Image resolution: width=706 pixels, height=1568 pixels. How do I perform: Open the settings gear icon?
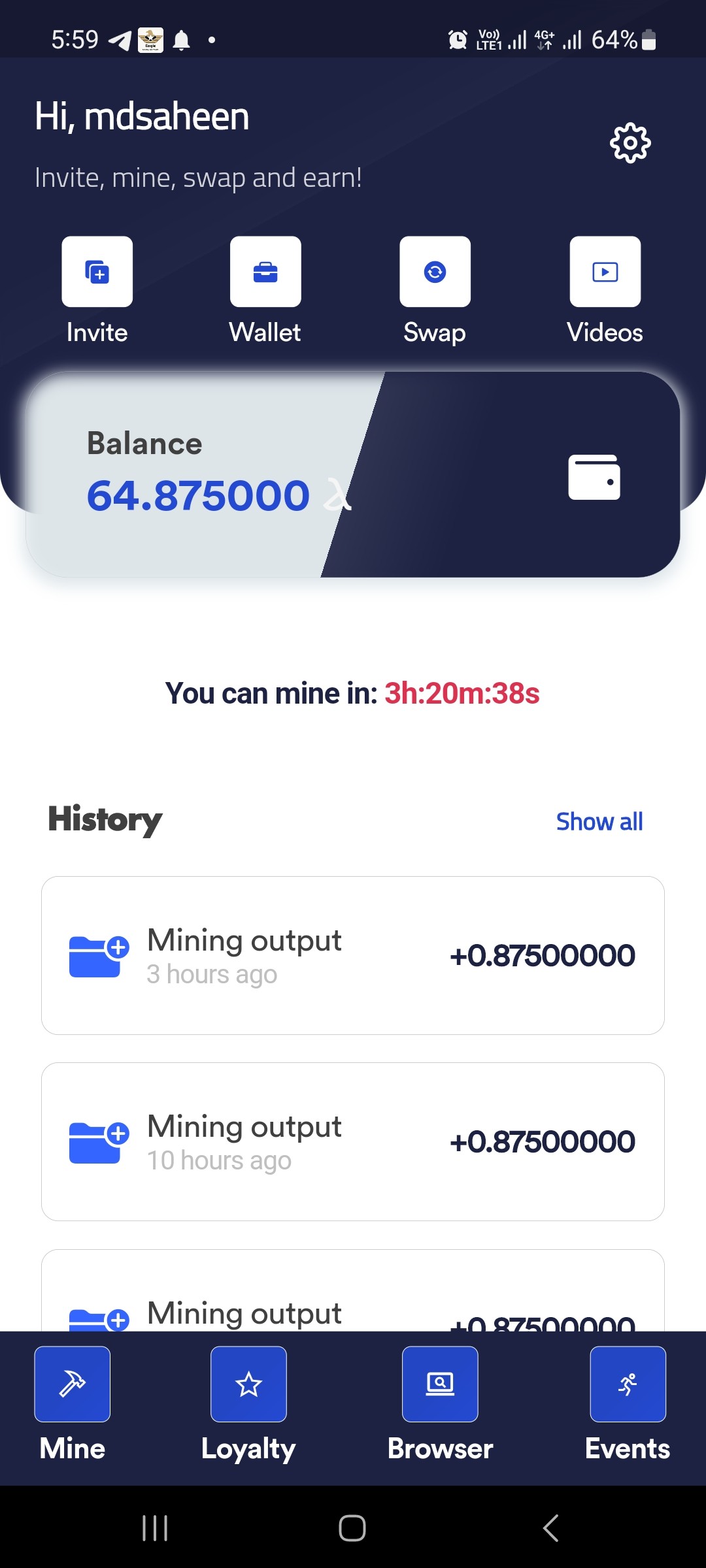(x=630, y=142)
